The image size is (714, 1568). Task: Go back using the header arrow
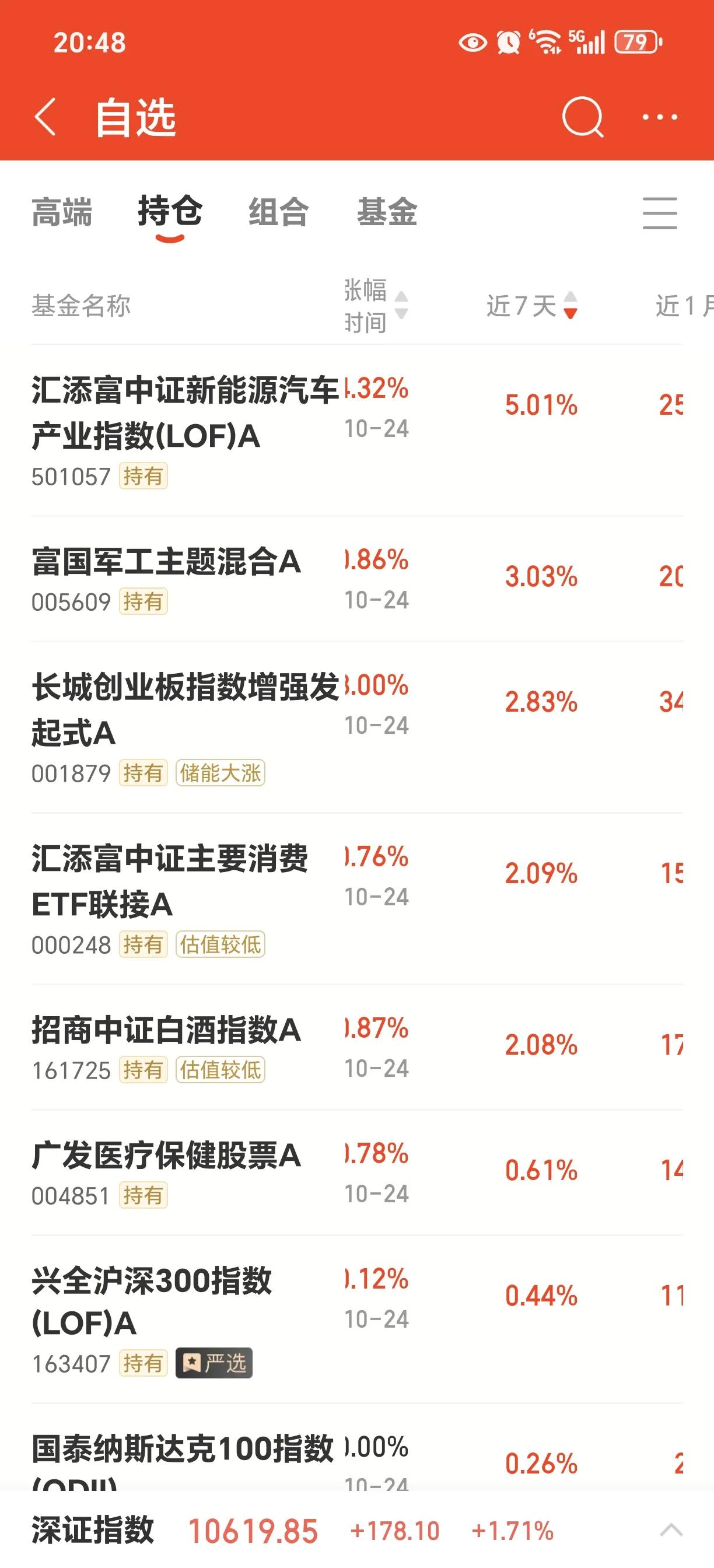point(45,116)
